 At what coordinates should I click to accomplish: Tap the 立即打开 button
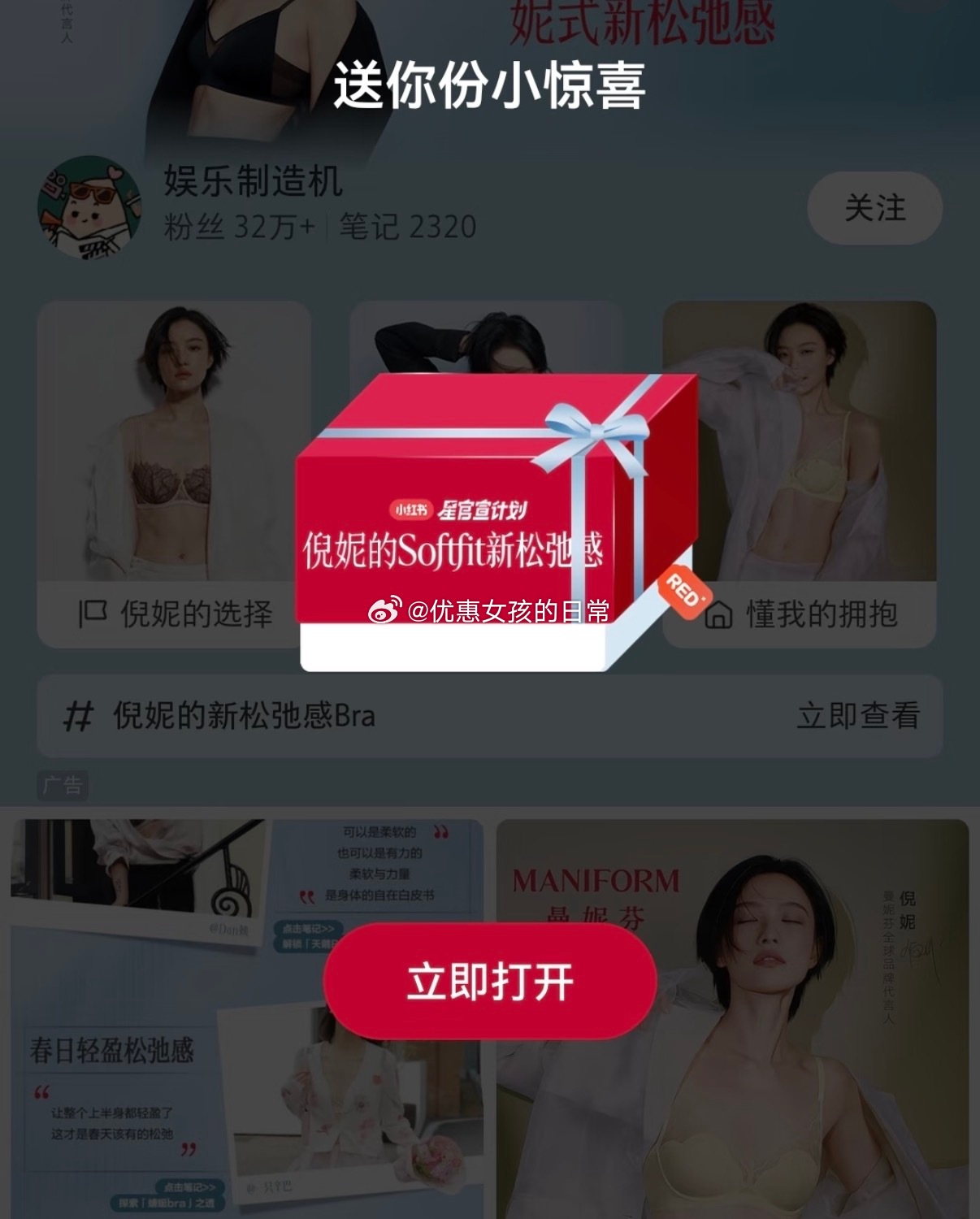click(x=490, y=981)
